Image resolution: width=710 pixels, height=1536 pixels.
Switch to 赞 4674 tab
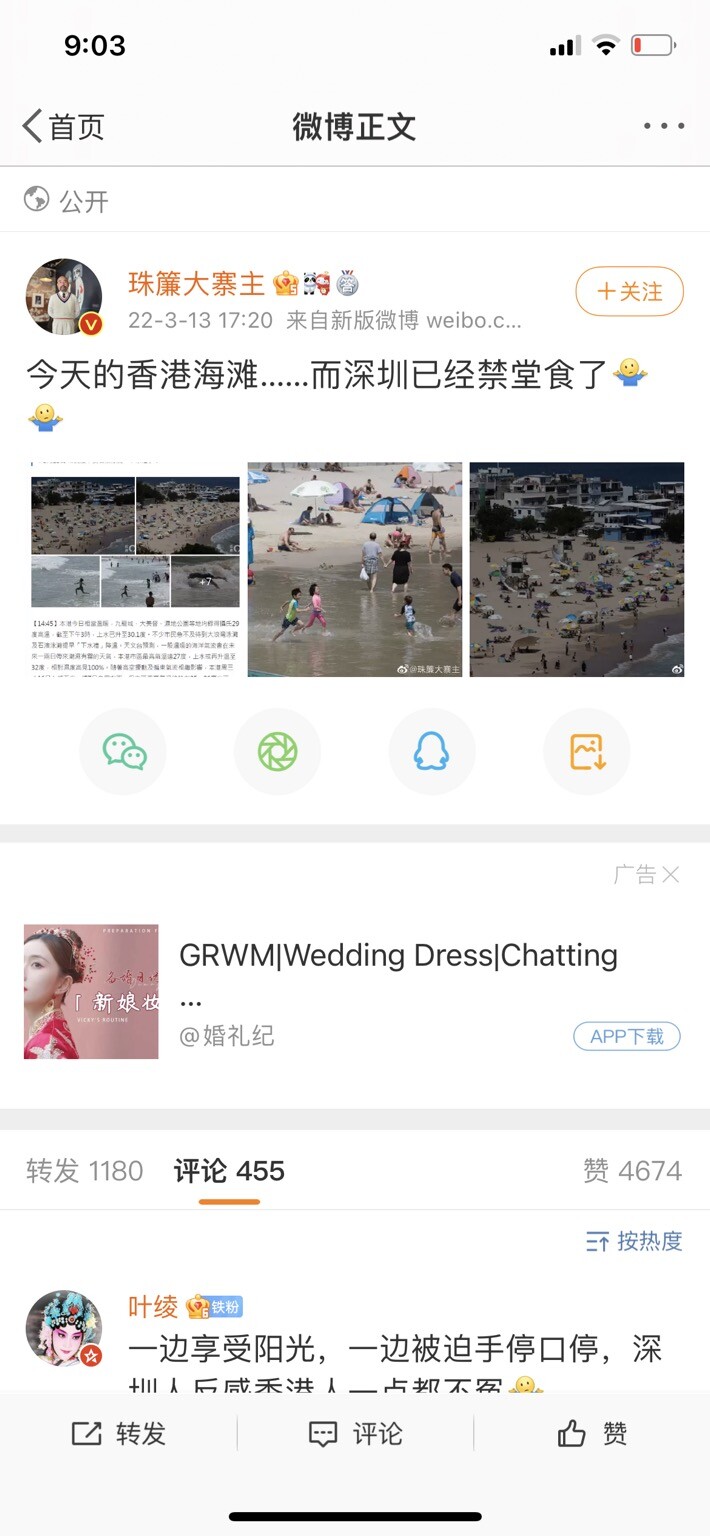click(x=632, y=1171)
